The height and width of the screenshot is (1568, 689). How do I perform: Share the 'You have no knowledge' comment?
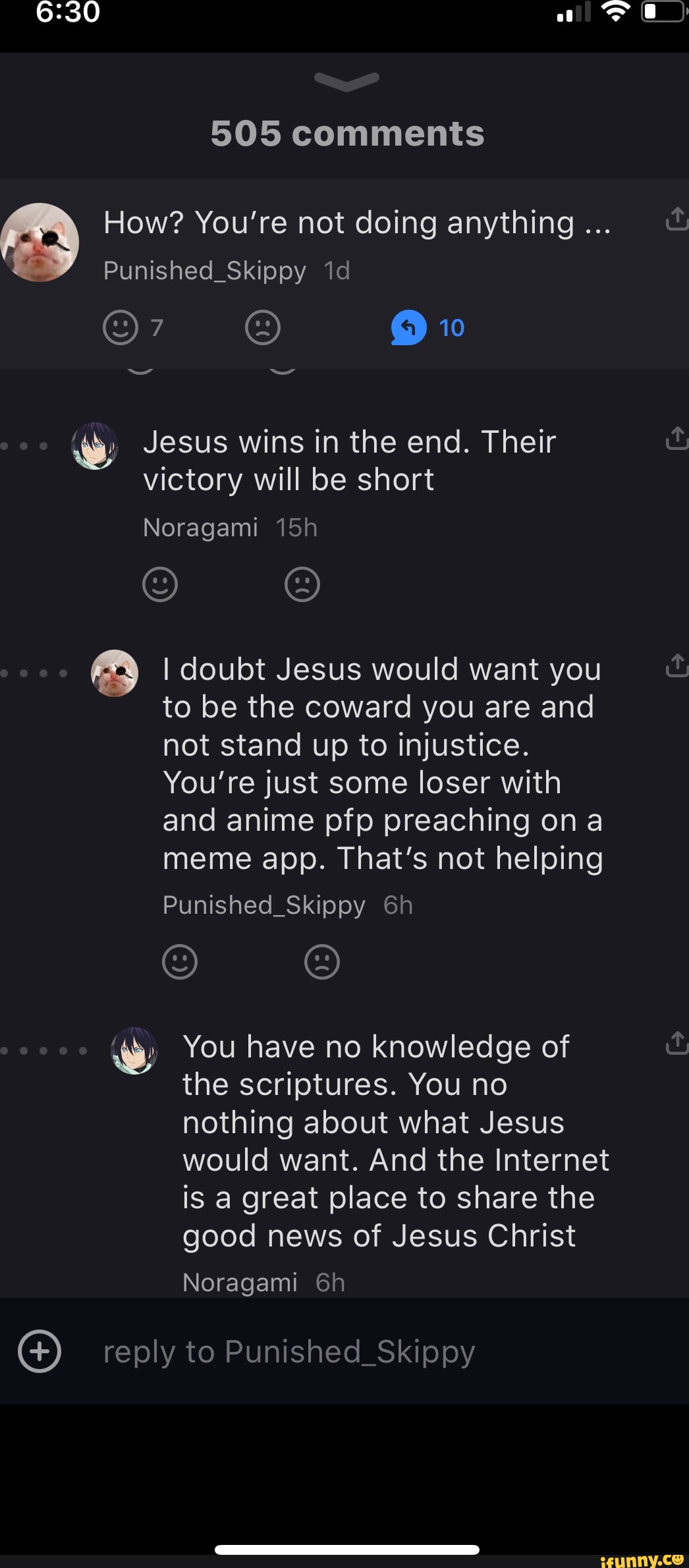coord(676,1043)
